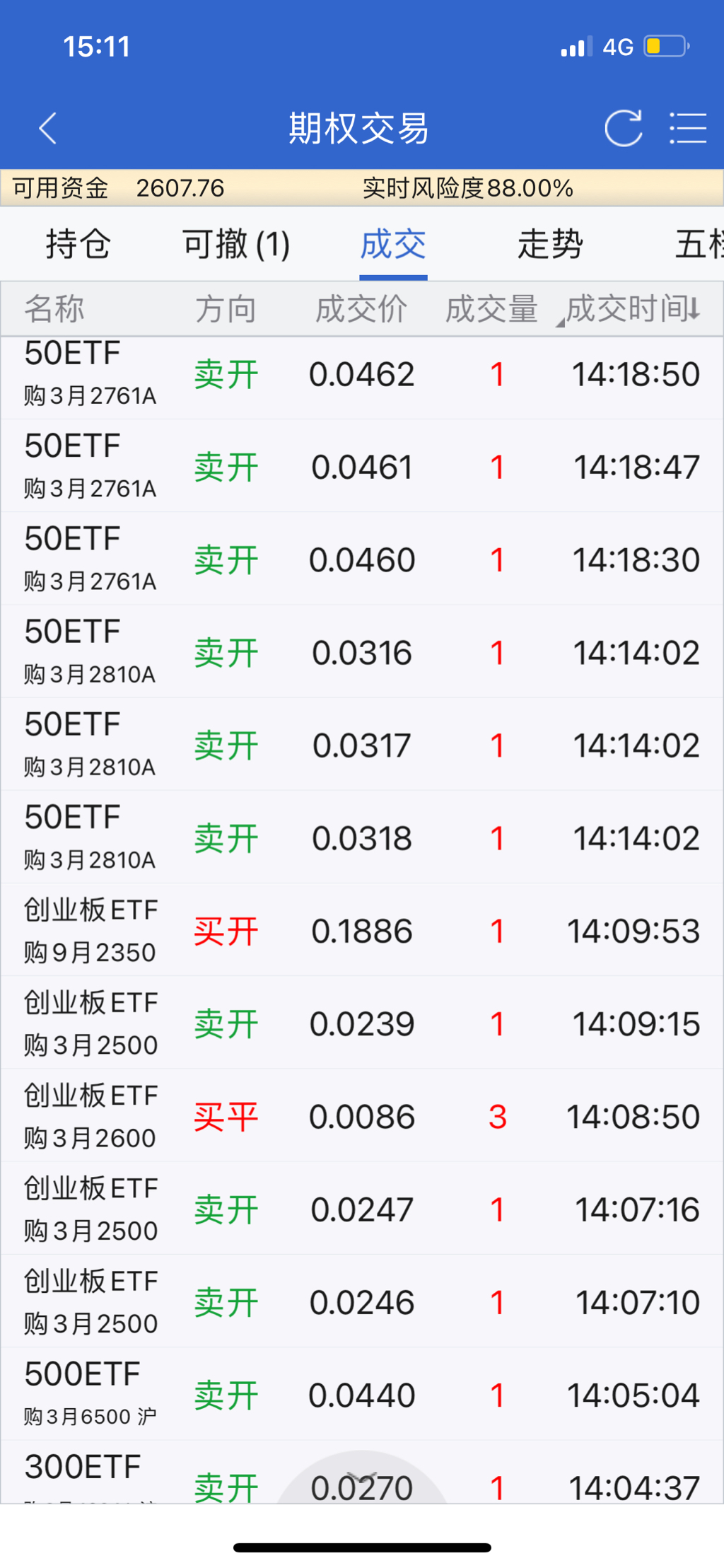Open the 创业板ETF 购3月2600 买平 trade
The width and height of the screenshot is (724, 1568).
coord(362,1117)
